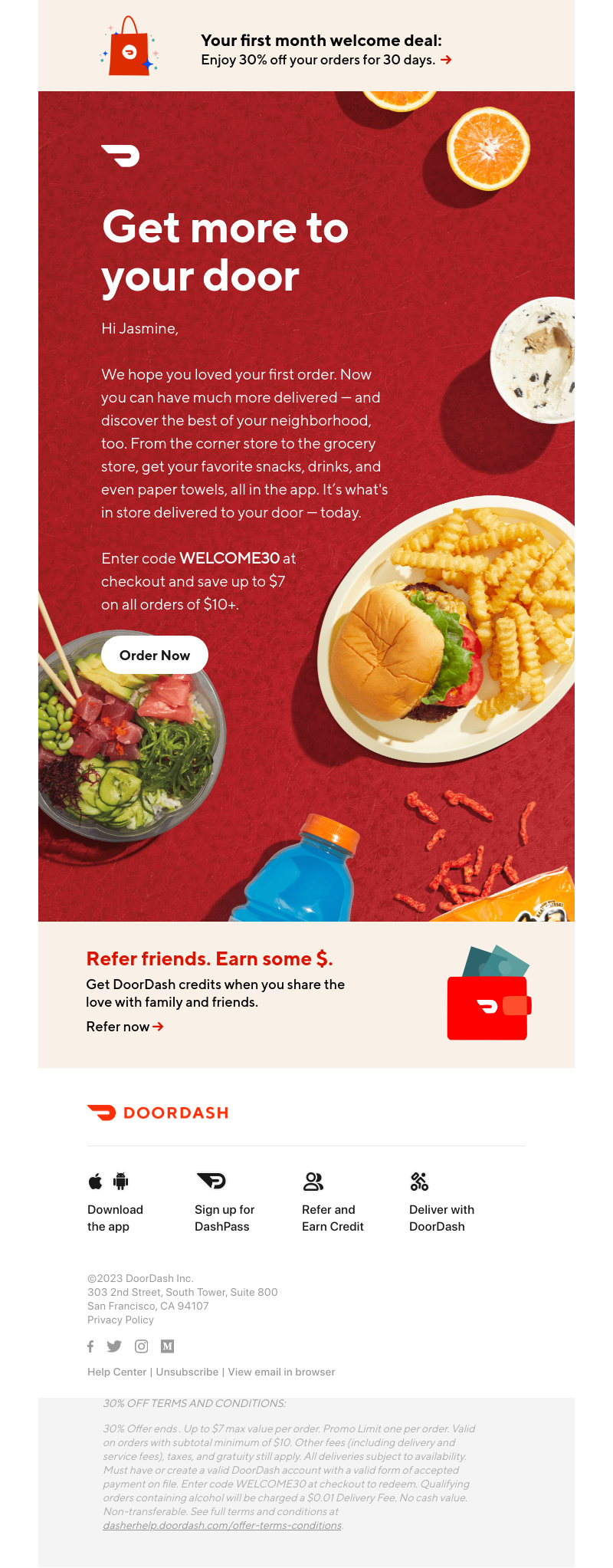Image resolution: width=613 pixels, height=1568 pixels.
Task: Open the dasherhelp offer terms link
Action: click(222, 1525)
